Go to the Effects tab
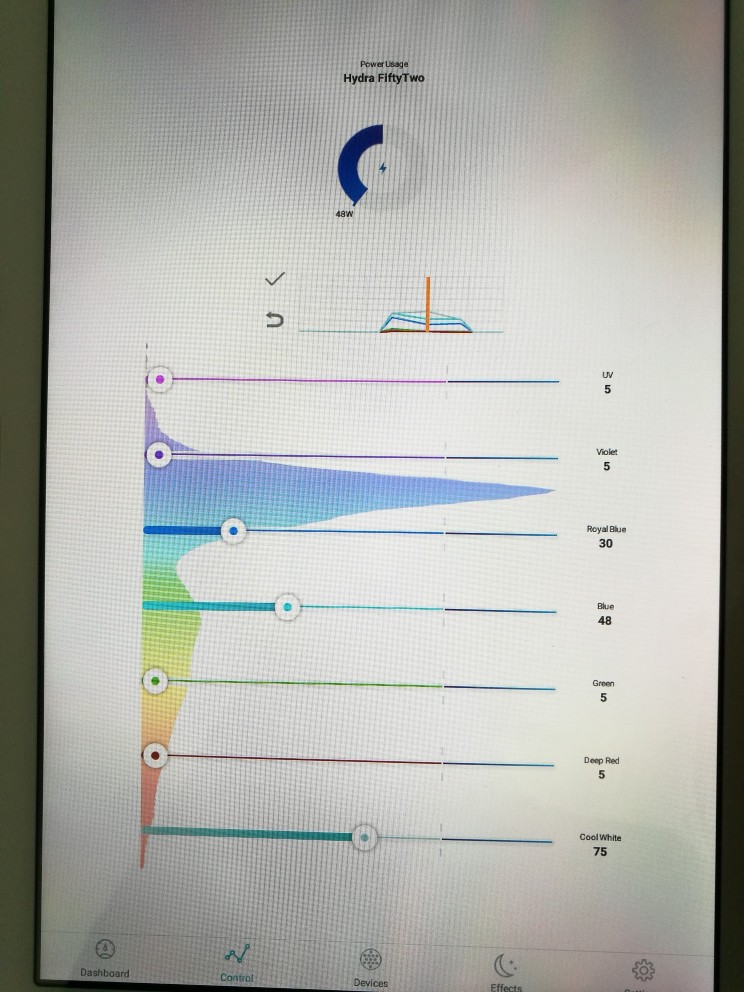 point(505,970)
